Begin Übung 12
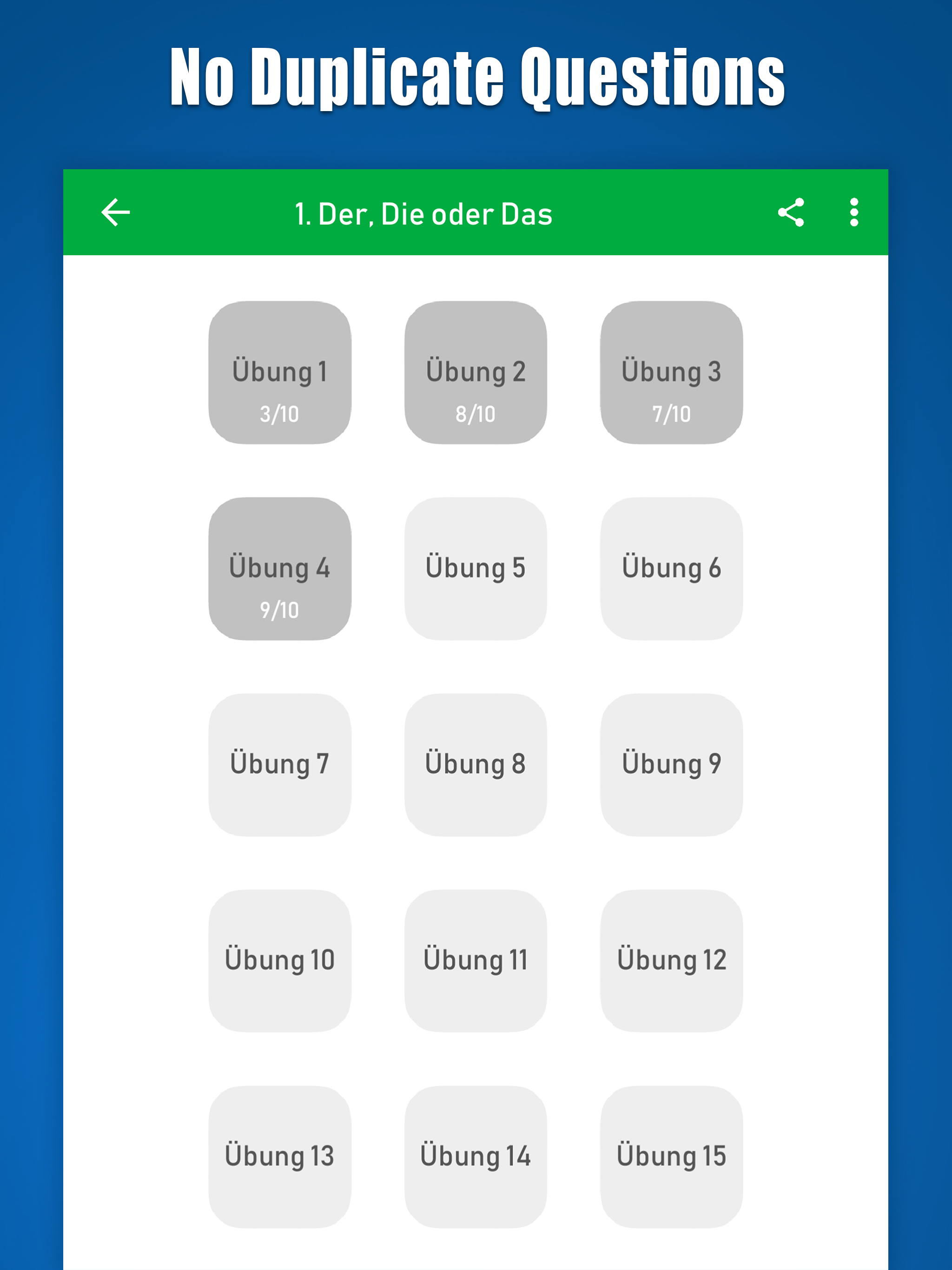The width and height of the screenshot is (952, 1270). (x=671, y=960)
